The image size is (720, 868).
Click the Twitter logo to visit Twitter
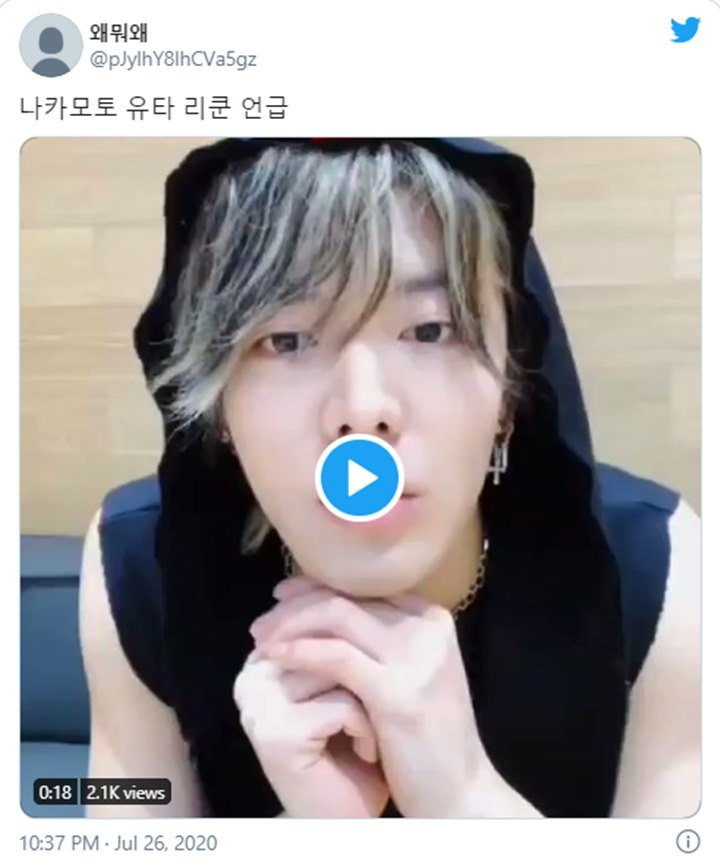[x=683, y=31]
